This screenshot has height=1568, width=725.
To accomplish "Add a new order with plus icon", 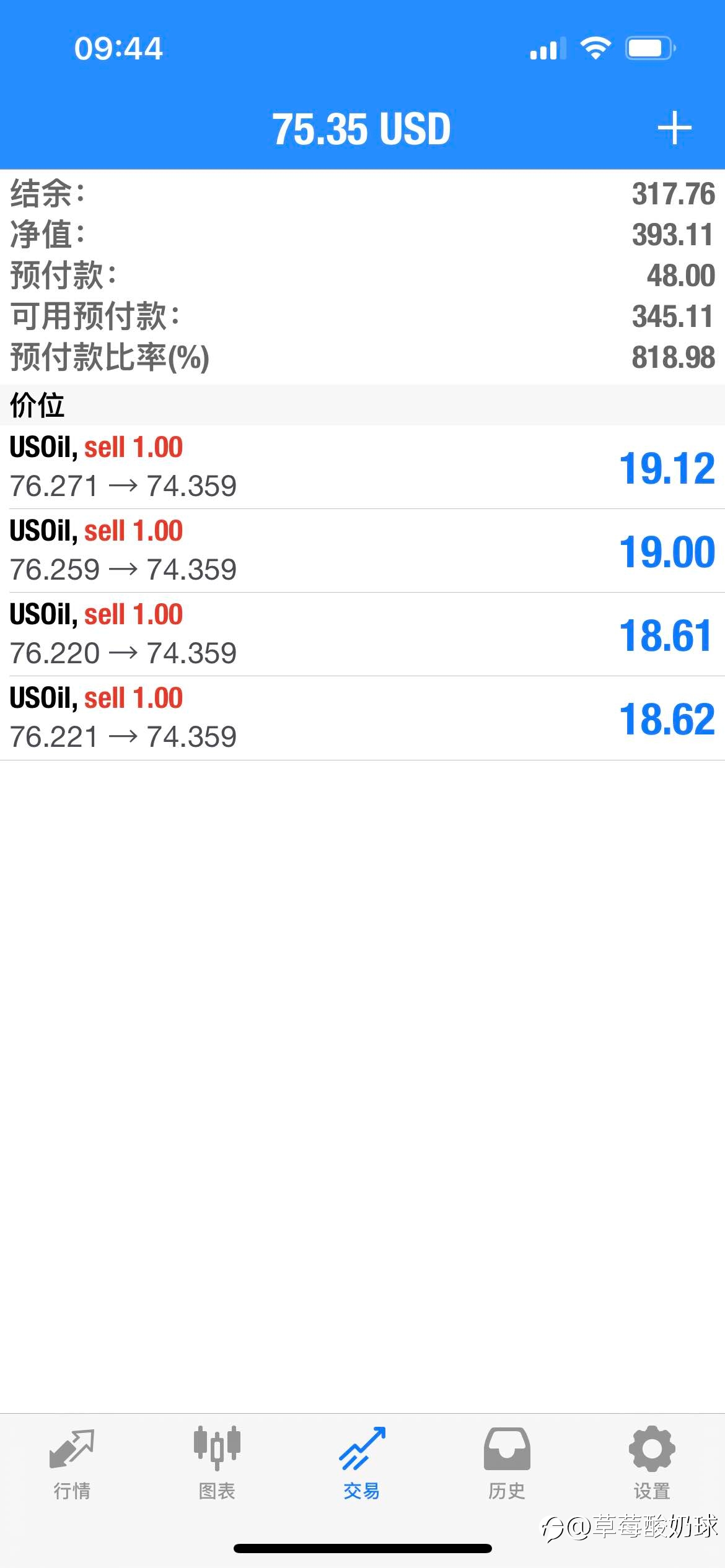I will [x=674, y=128].
